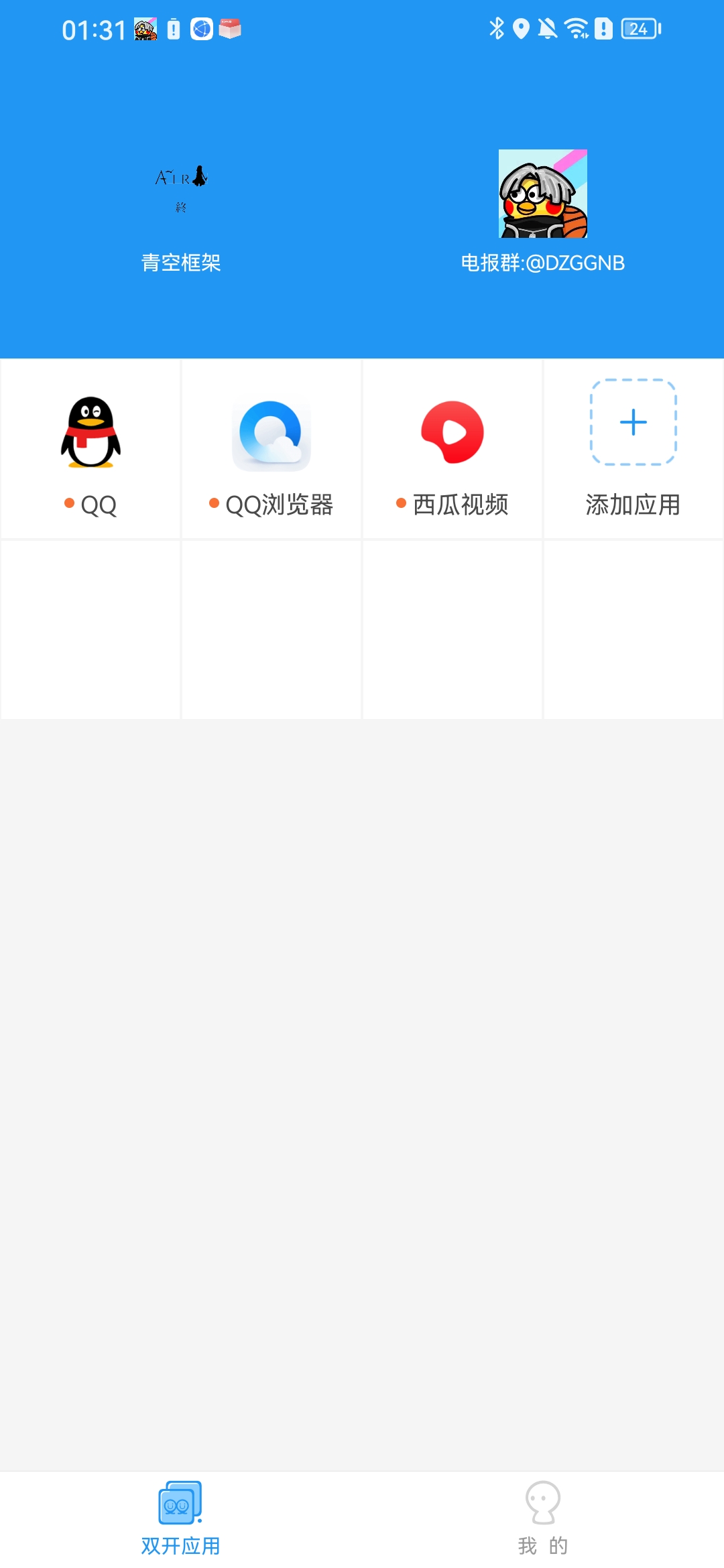Screen dimensions: 724x1568
Task: Click the 添加应用 label
Action: click(x=633, y=507)
